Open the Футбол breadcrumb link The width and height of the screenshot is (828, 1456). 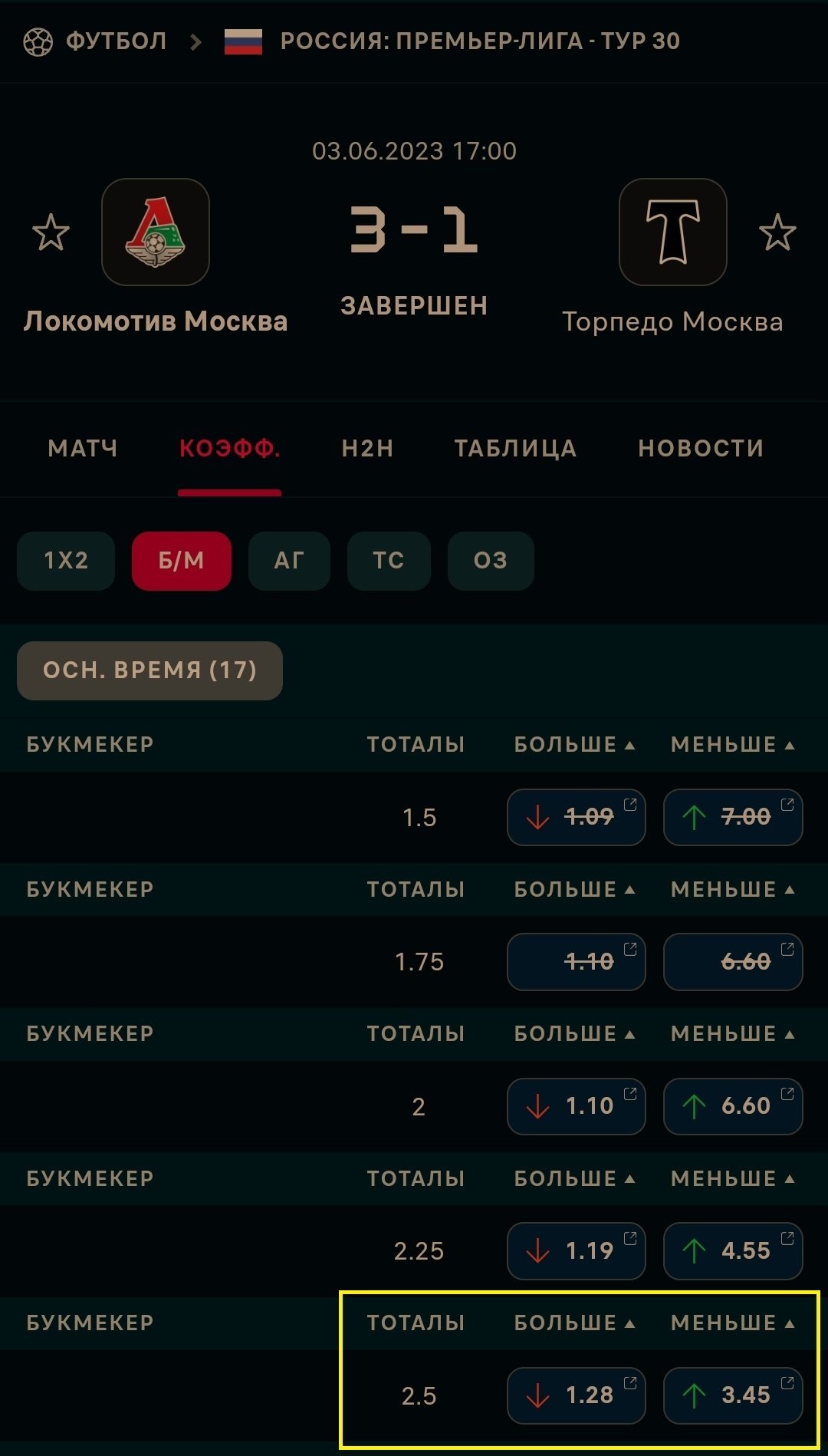click(x=115, y=41)
